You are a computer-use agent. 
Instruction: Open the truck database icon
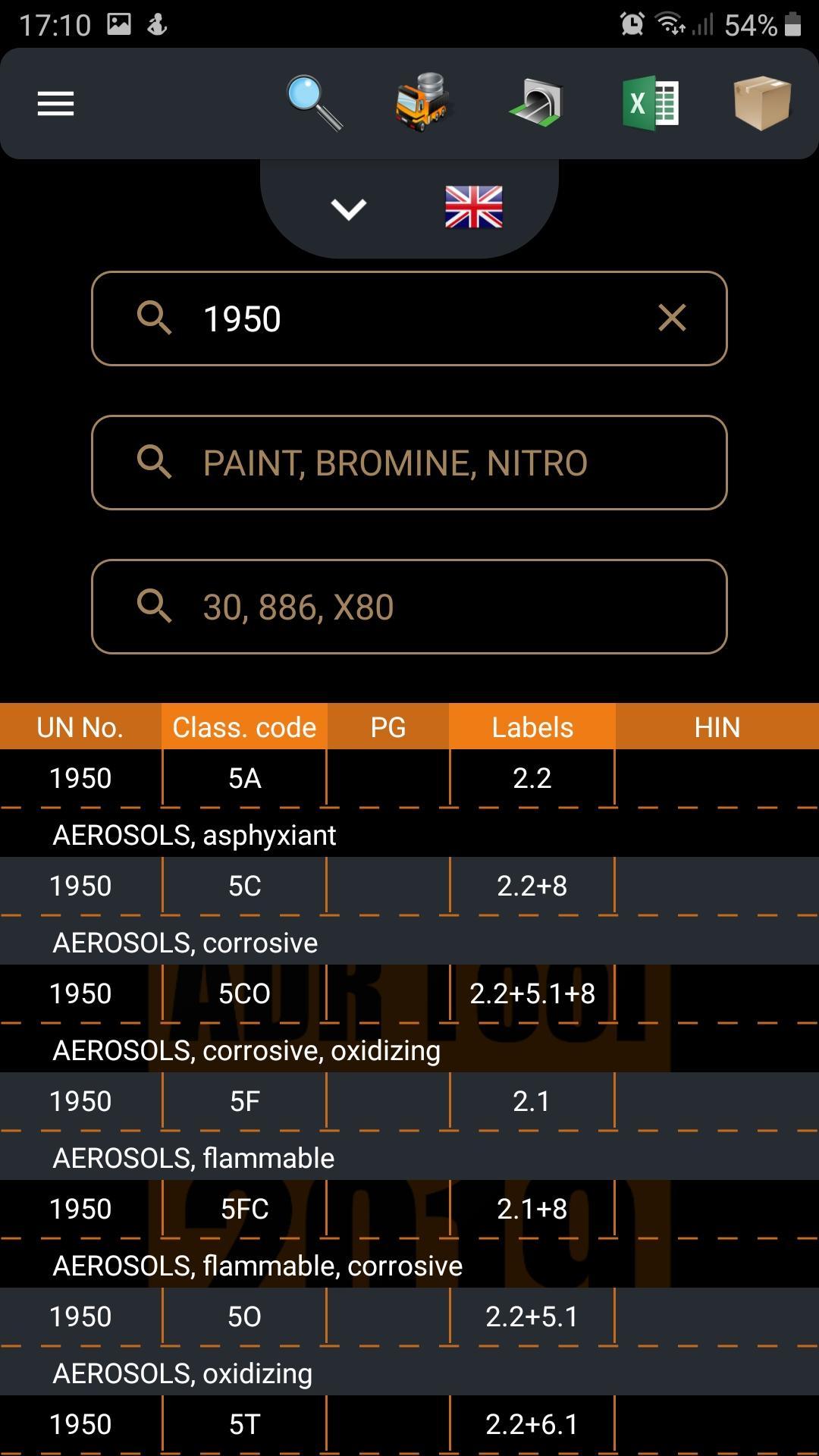423,103
